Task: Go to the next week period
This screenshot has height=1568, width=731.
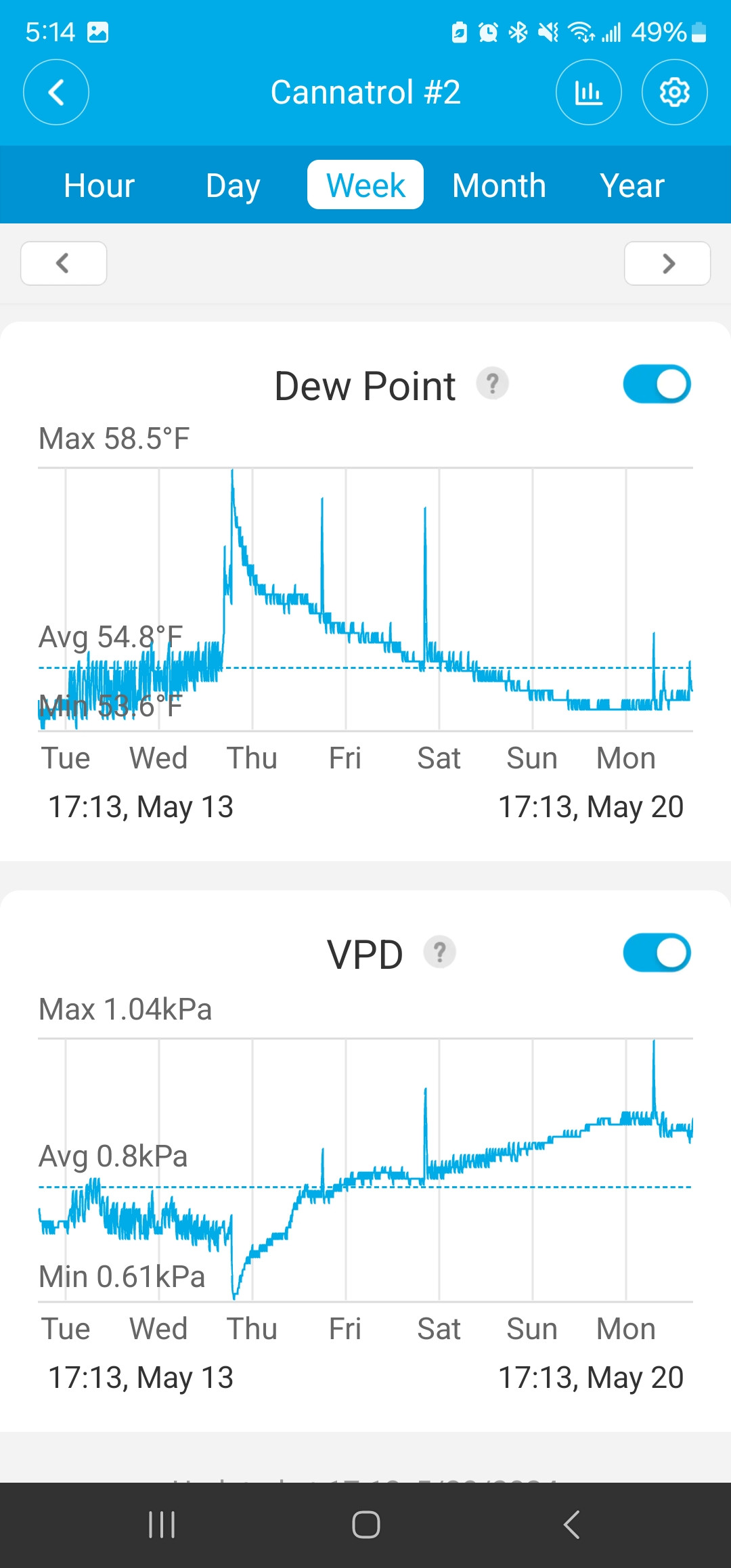Action: [x=667, y=263]
